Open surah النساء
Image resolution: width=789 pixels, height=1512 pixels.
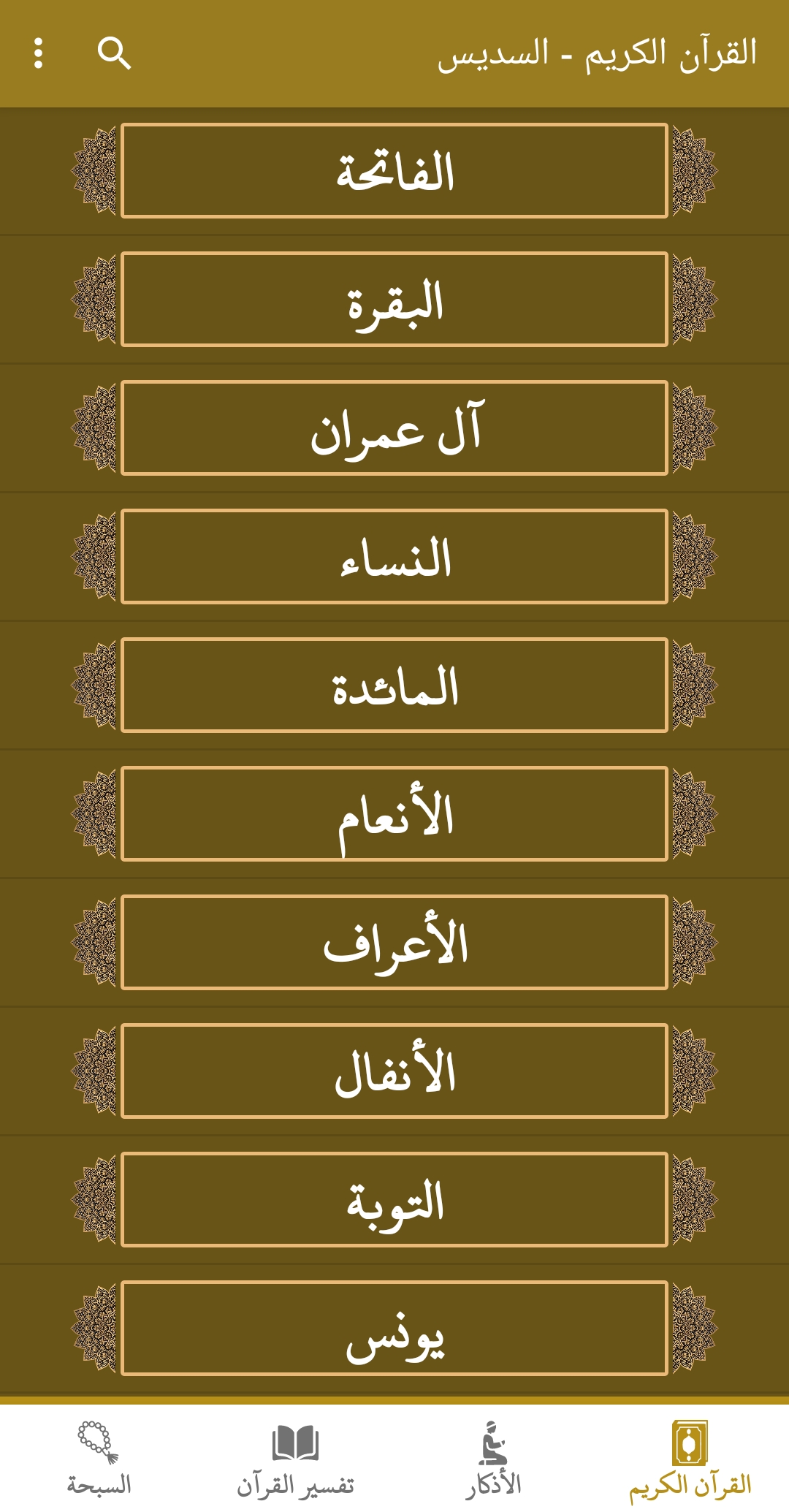pos(394,557)
